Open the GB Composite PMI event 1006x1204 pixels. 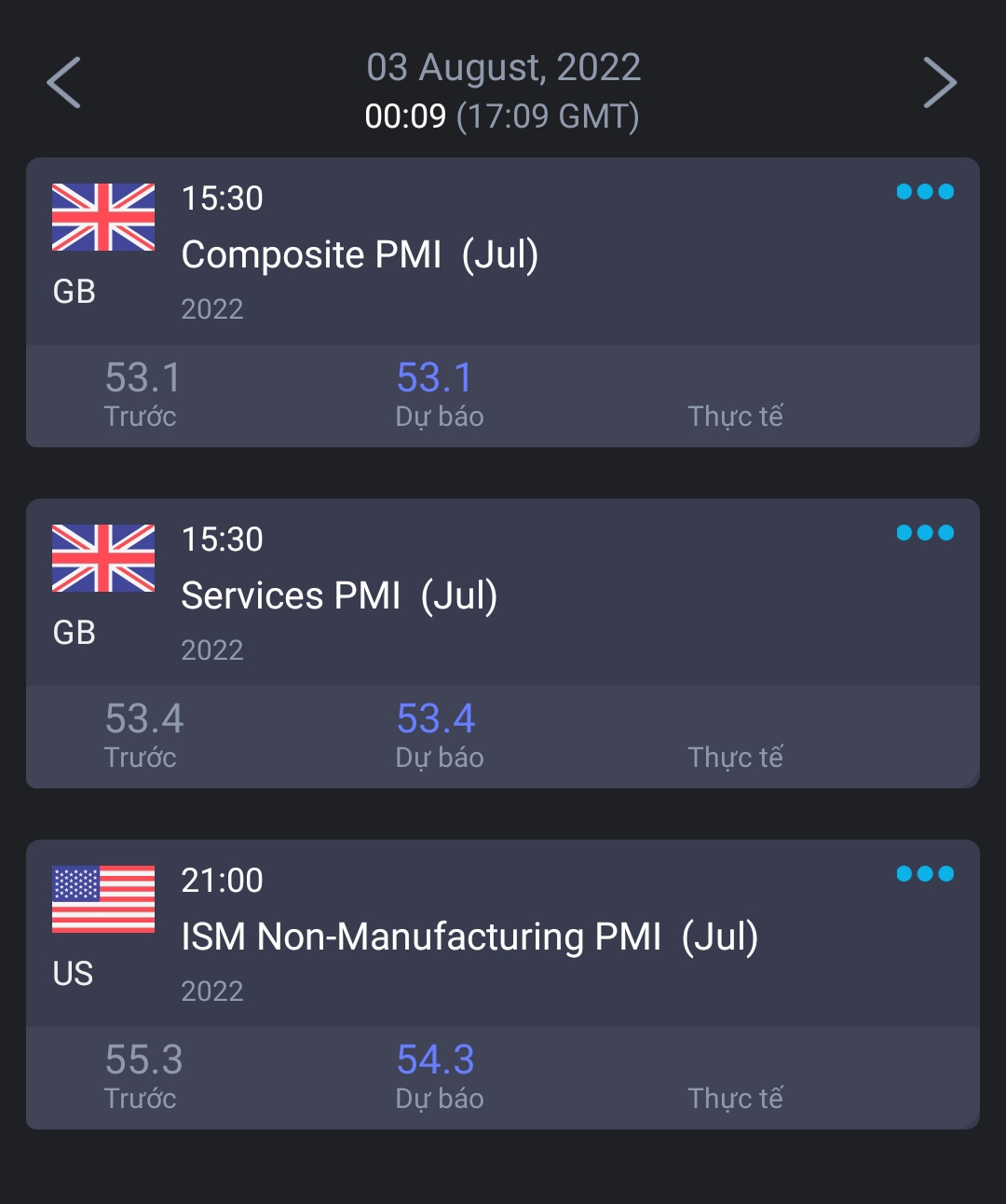pyautogui.click(x=360, y=255)
